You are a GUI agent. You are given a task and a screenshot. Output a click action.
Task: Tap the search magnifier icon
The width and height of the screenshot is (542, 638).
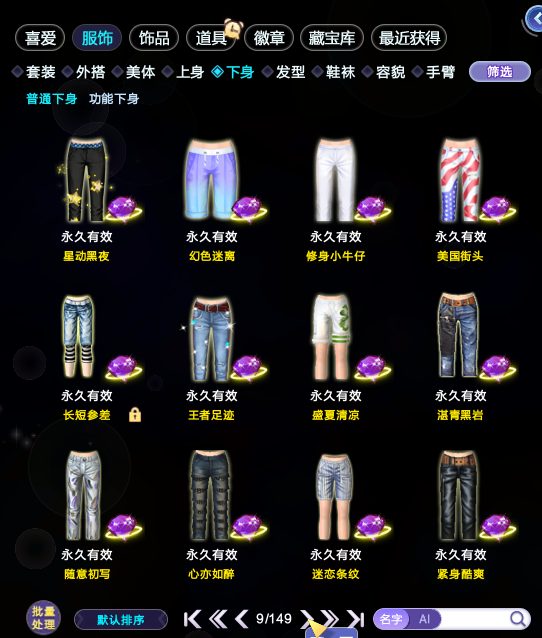518,619
